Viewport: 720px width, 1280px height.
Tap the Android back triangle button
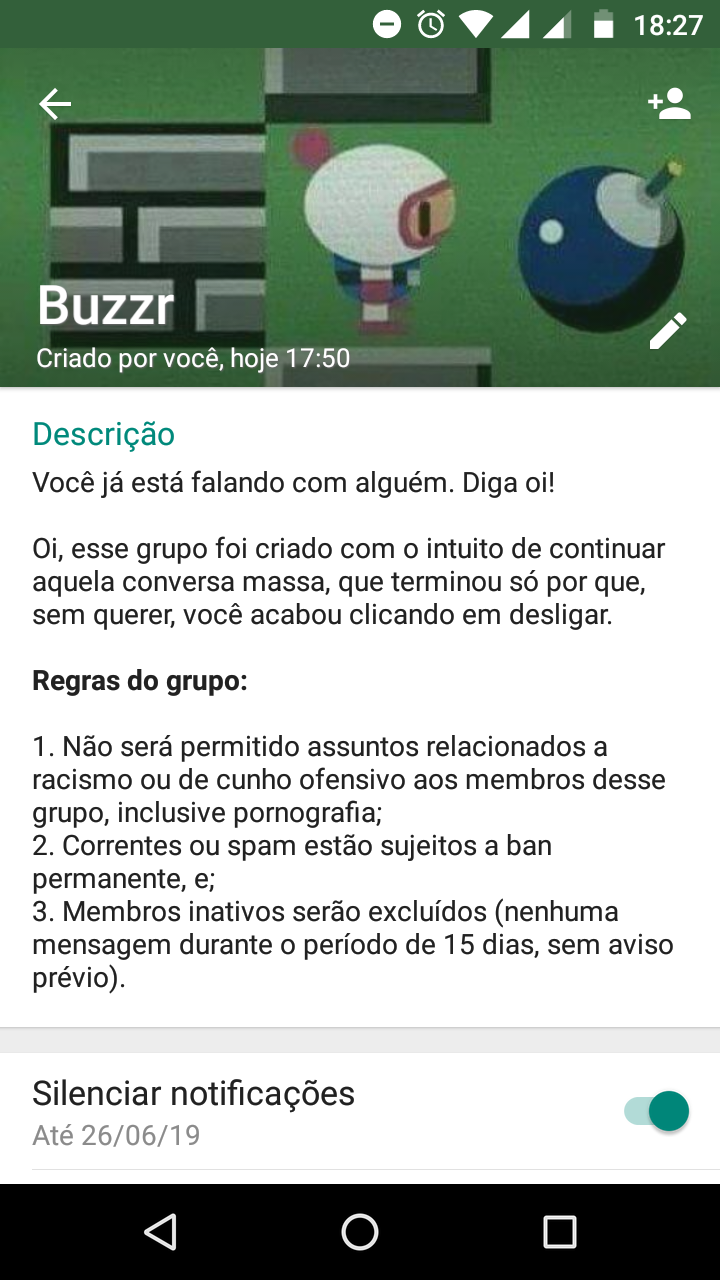pos(162,1234)
